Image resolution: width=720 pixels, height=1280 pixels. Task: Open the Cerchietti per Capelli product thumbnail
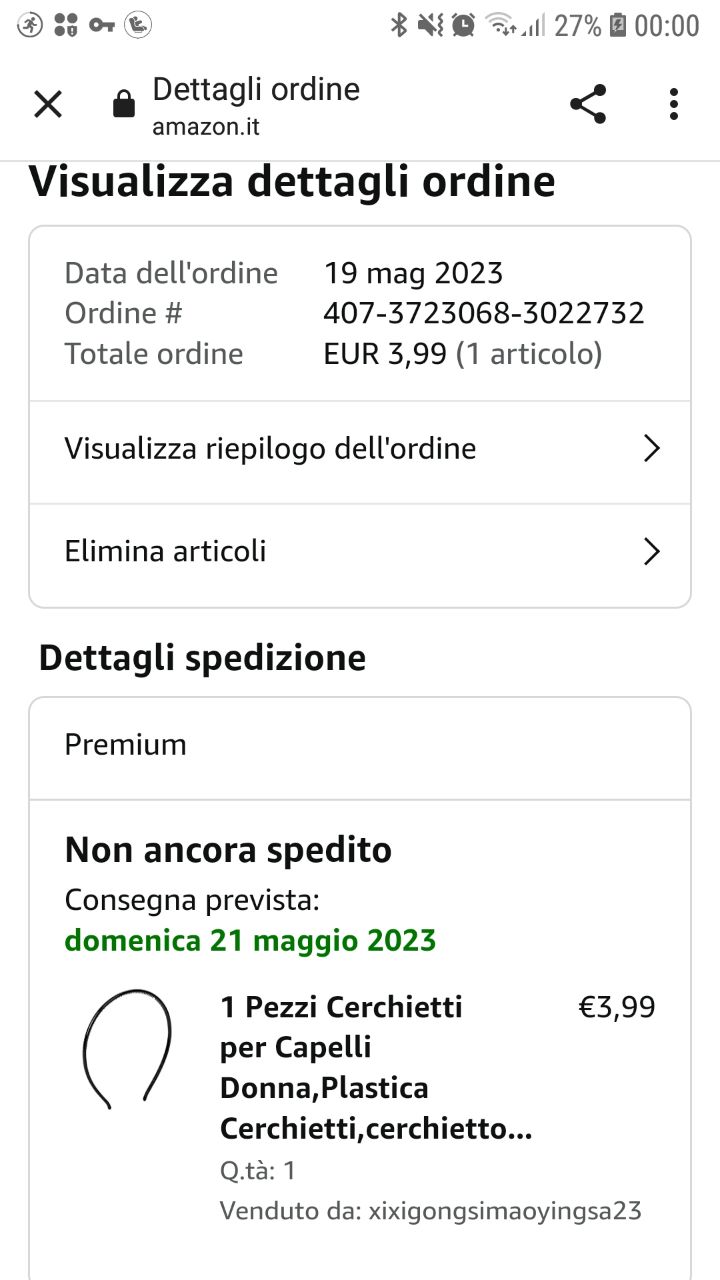click(x=127, y=1048)
